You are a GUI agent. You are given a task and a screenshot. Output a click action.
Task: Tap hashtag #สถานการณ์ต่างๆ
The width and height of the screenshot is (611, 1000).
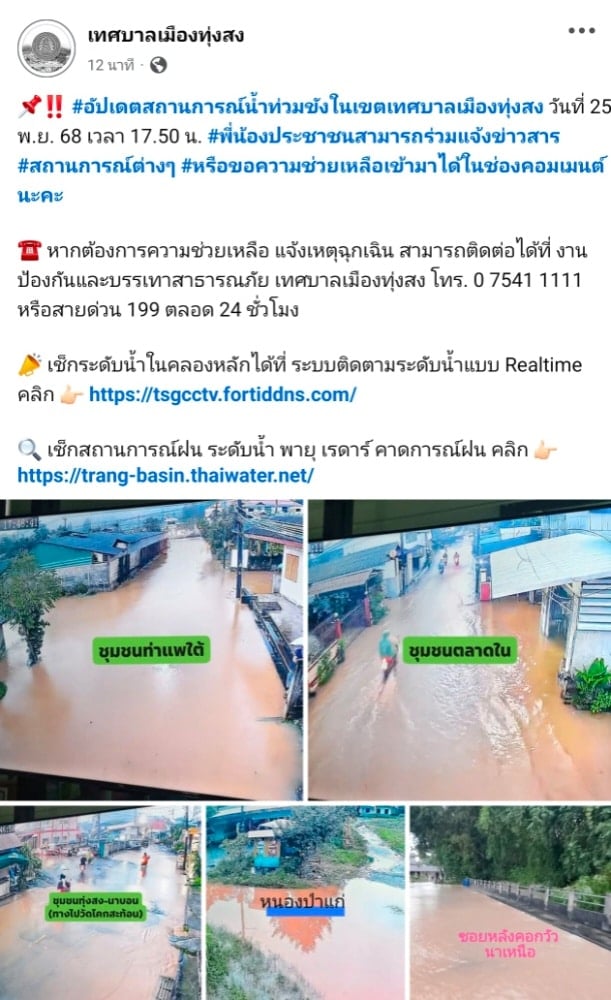88,164
